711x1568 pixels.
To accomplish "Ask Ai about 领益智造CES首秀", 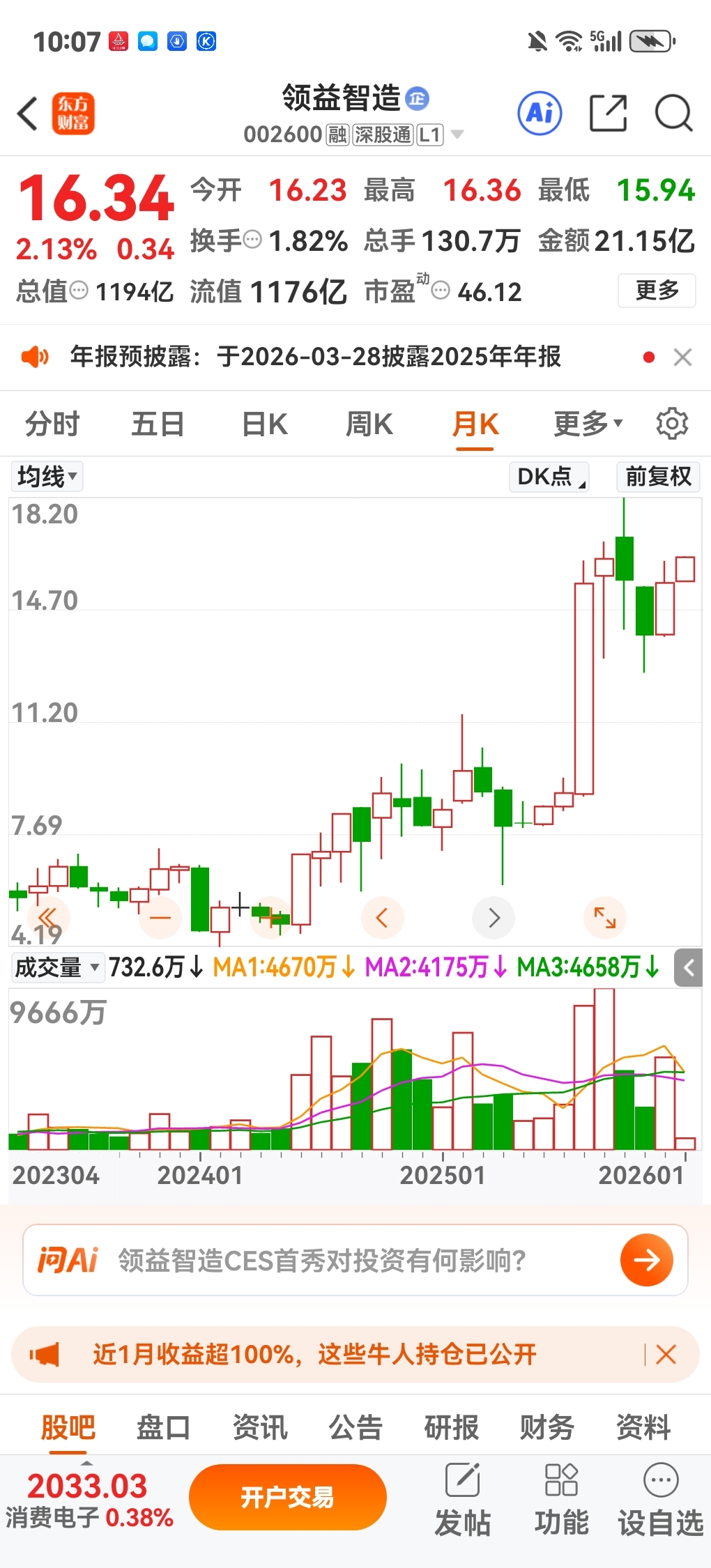I will pos(646,1260).
